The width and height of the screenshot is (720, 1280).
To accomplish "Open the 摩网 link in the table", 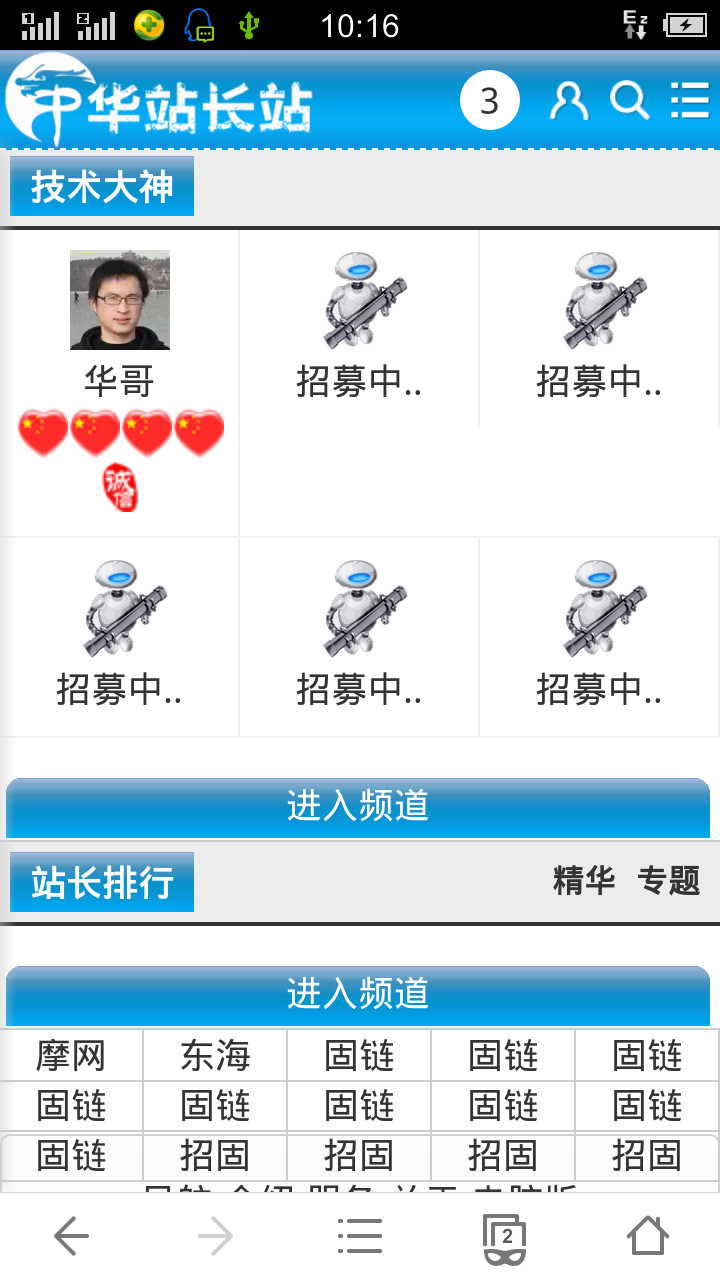I will pos(71,1056).
